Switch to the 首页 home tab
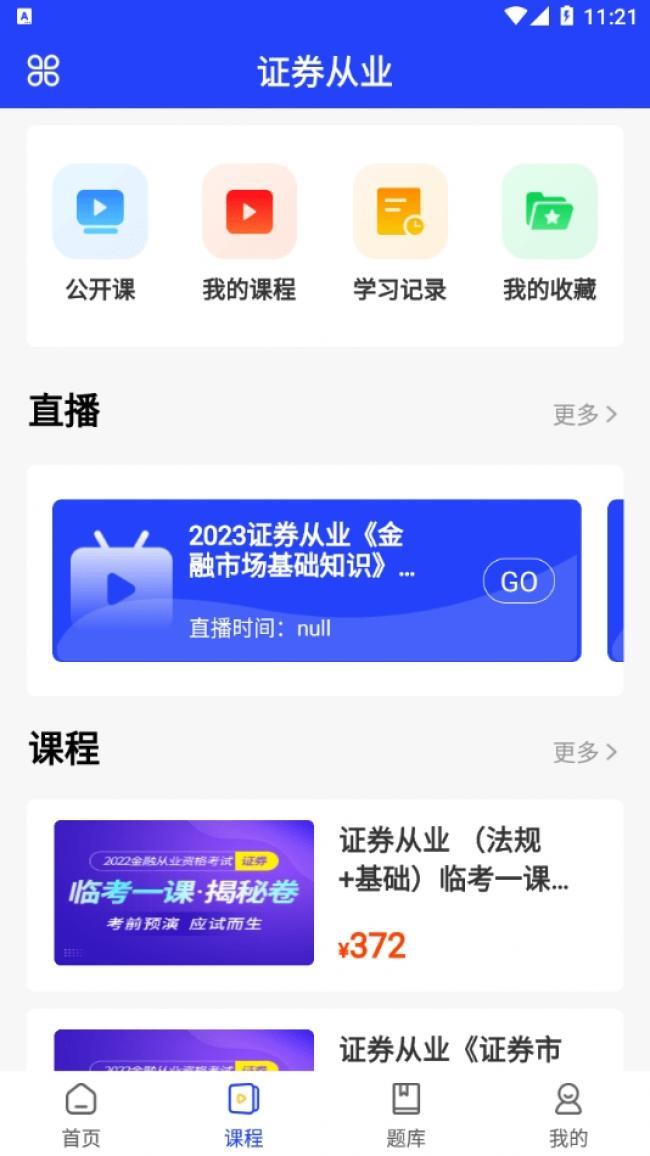This screenshot has width=650, height=1156. point(81,1114)
